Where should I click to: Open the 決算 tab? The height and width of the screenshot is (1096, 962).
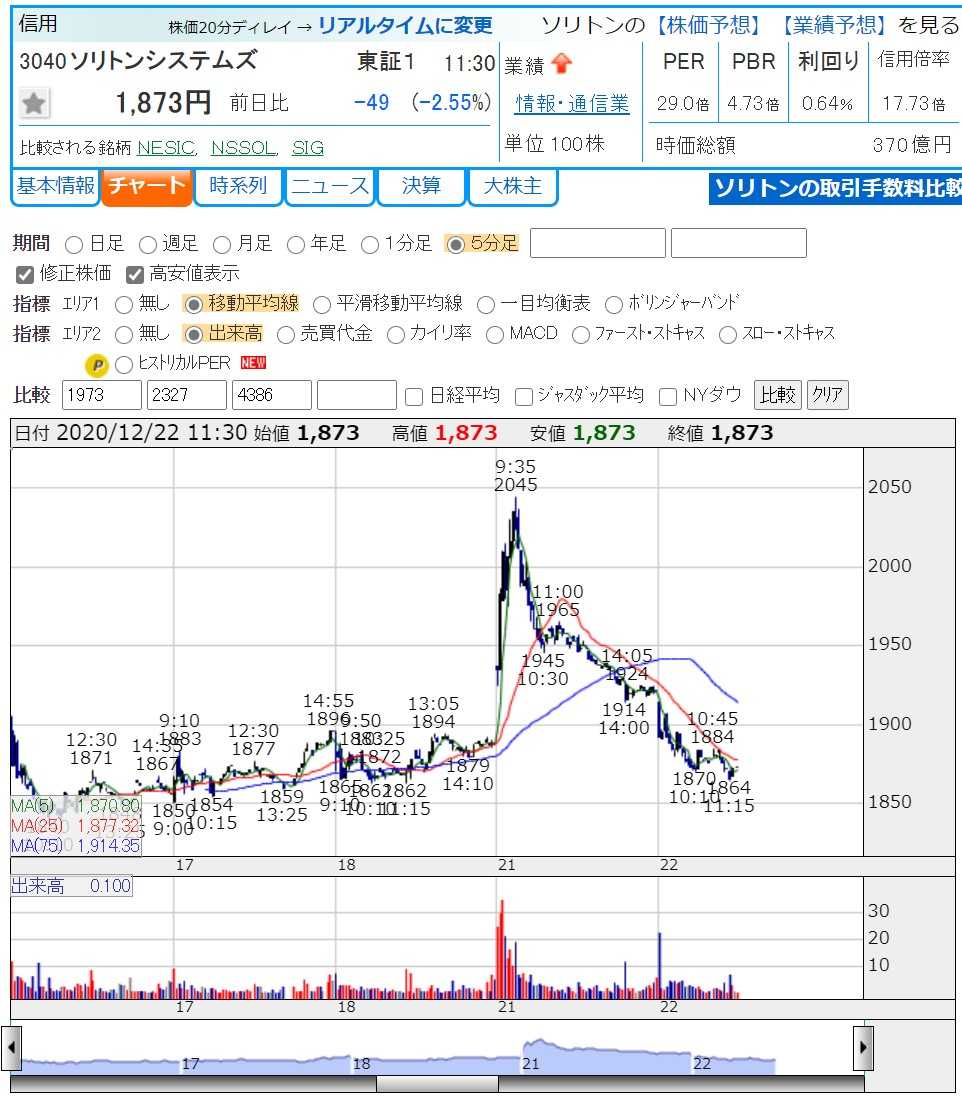click(x=421, y=187)
